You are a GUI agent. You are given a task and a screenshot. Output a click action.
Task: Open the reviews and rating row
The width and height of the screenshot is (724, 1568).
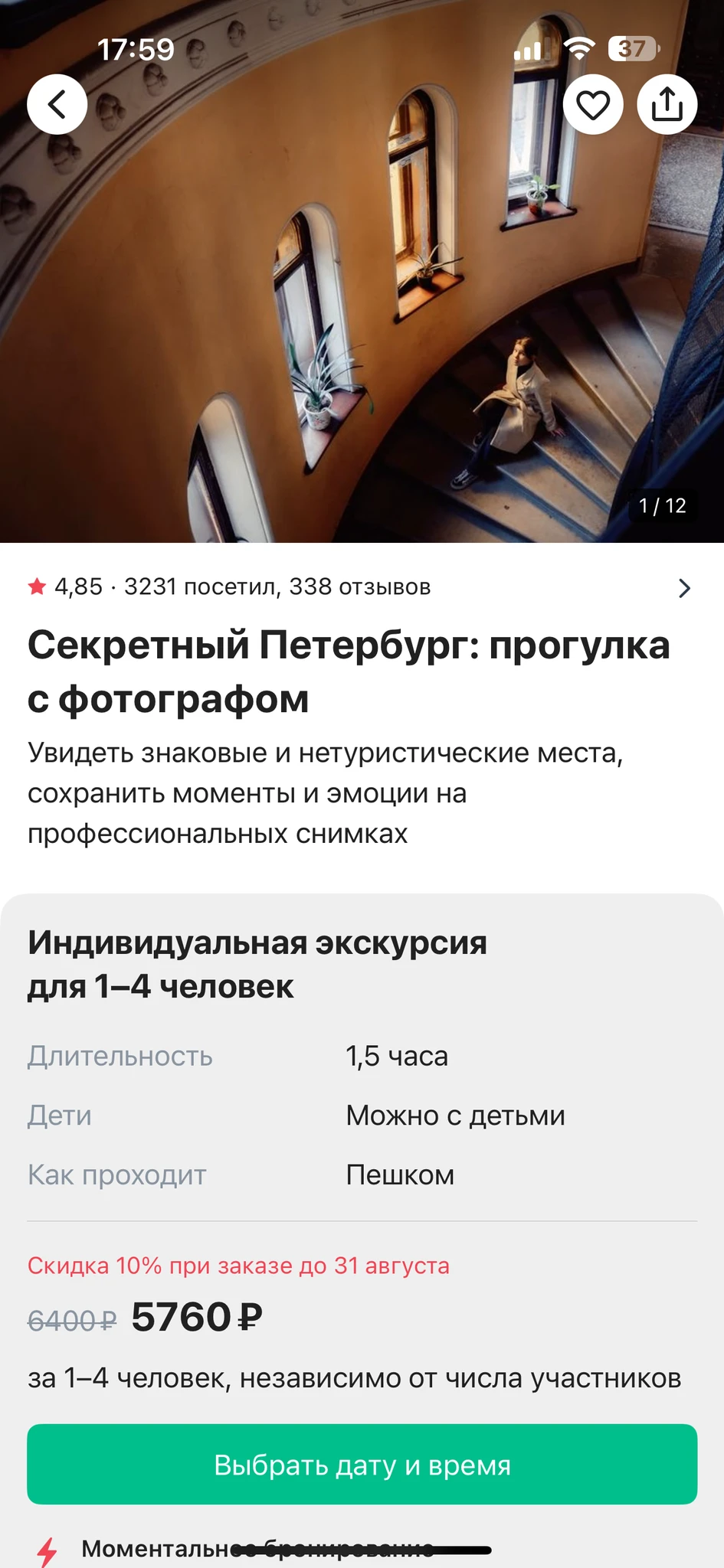[x=362, y=587]
